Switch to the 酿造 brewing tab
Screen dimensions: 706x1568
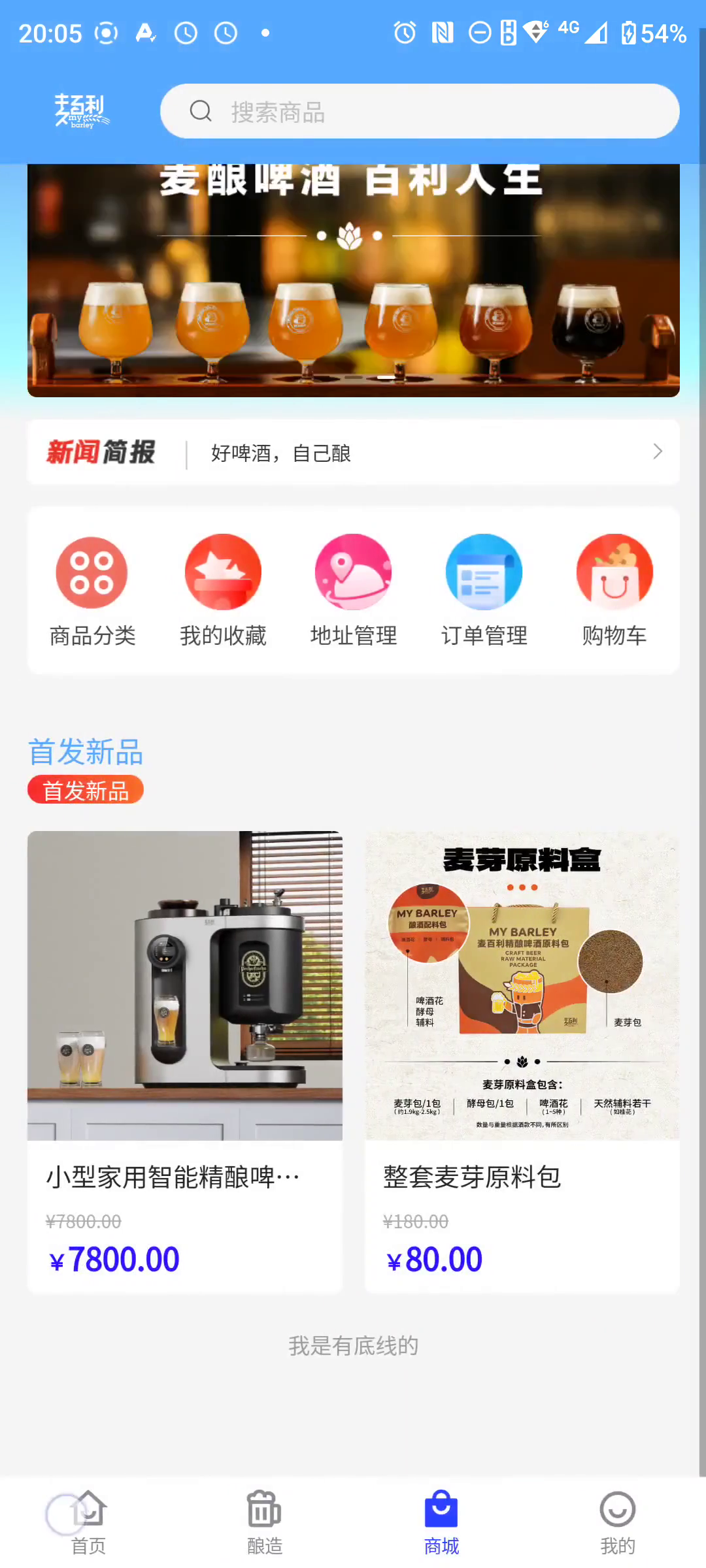(x=265, y=1522)
